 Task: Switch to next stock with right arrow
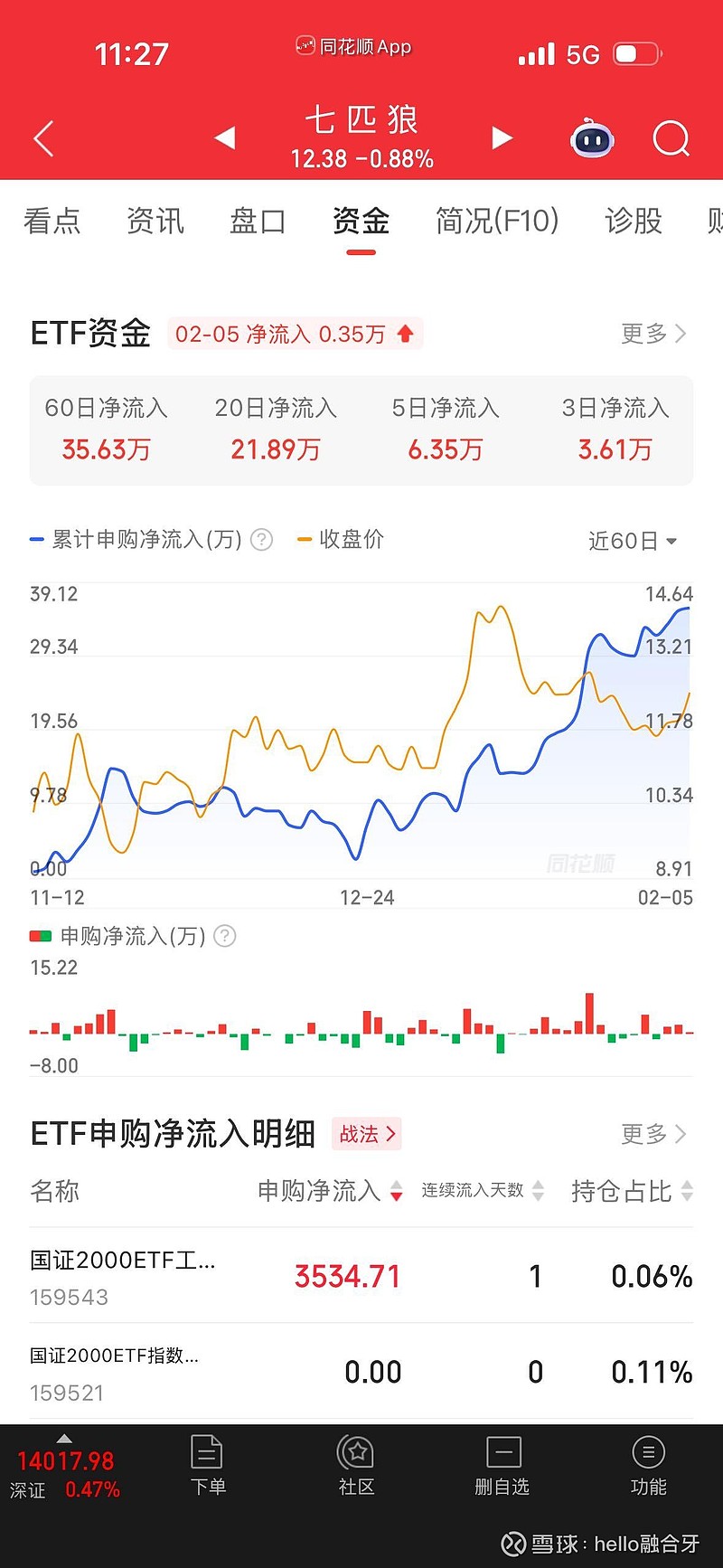click(x=501, y=137)
